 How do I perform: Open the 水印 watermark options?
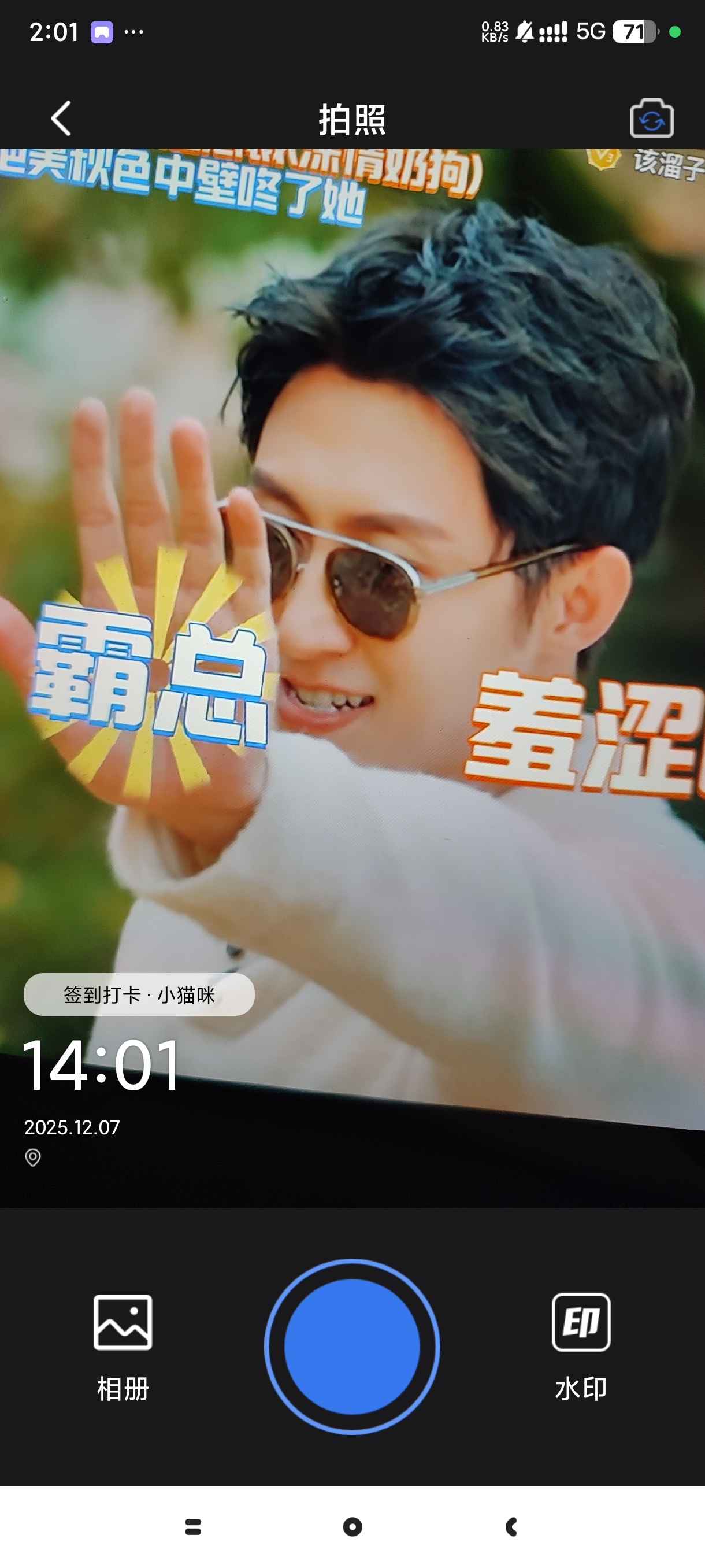coord(581,1347)
